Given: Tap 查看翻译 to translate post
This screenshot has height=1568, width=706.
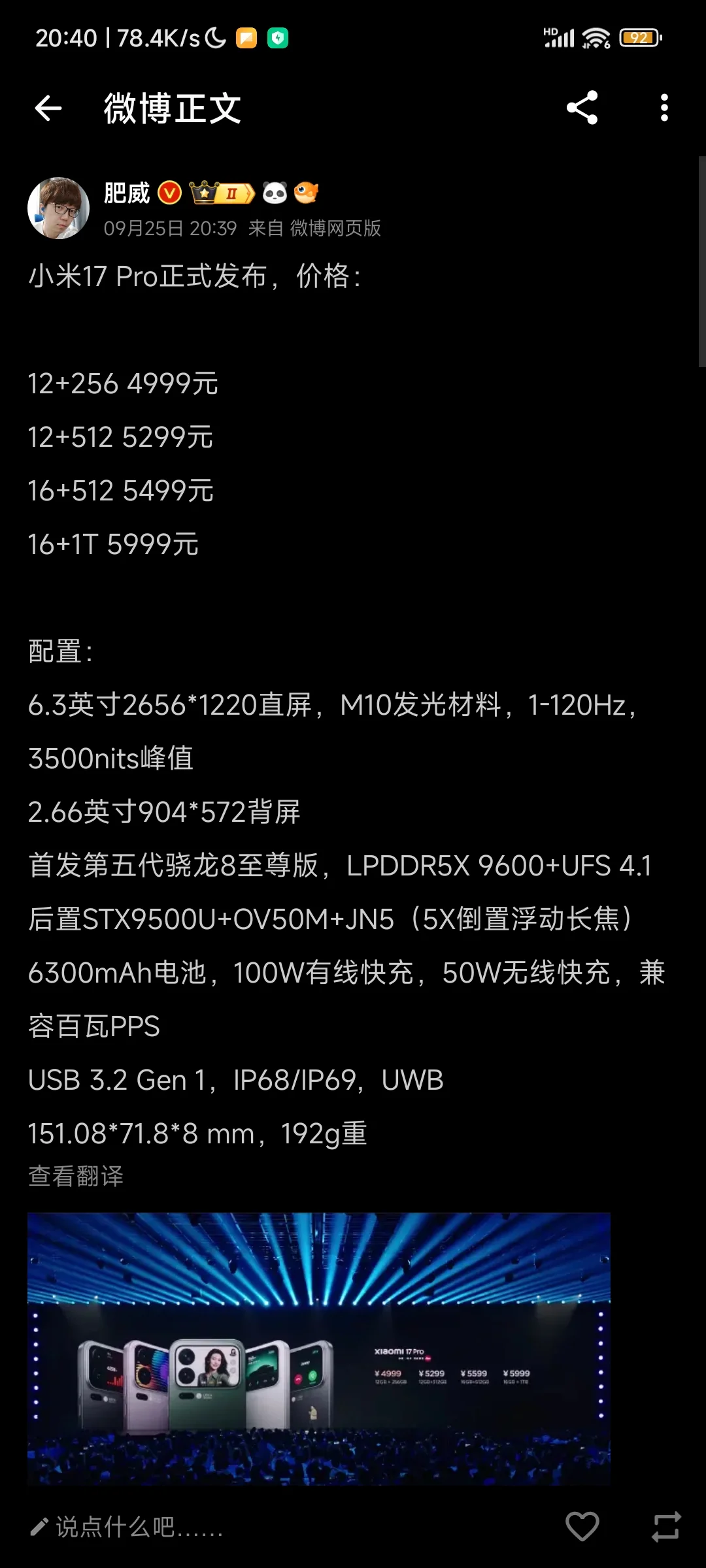Looking at the screenshot, I should [76, 1176].
